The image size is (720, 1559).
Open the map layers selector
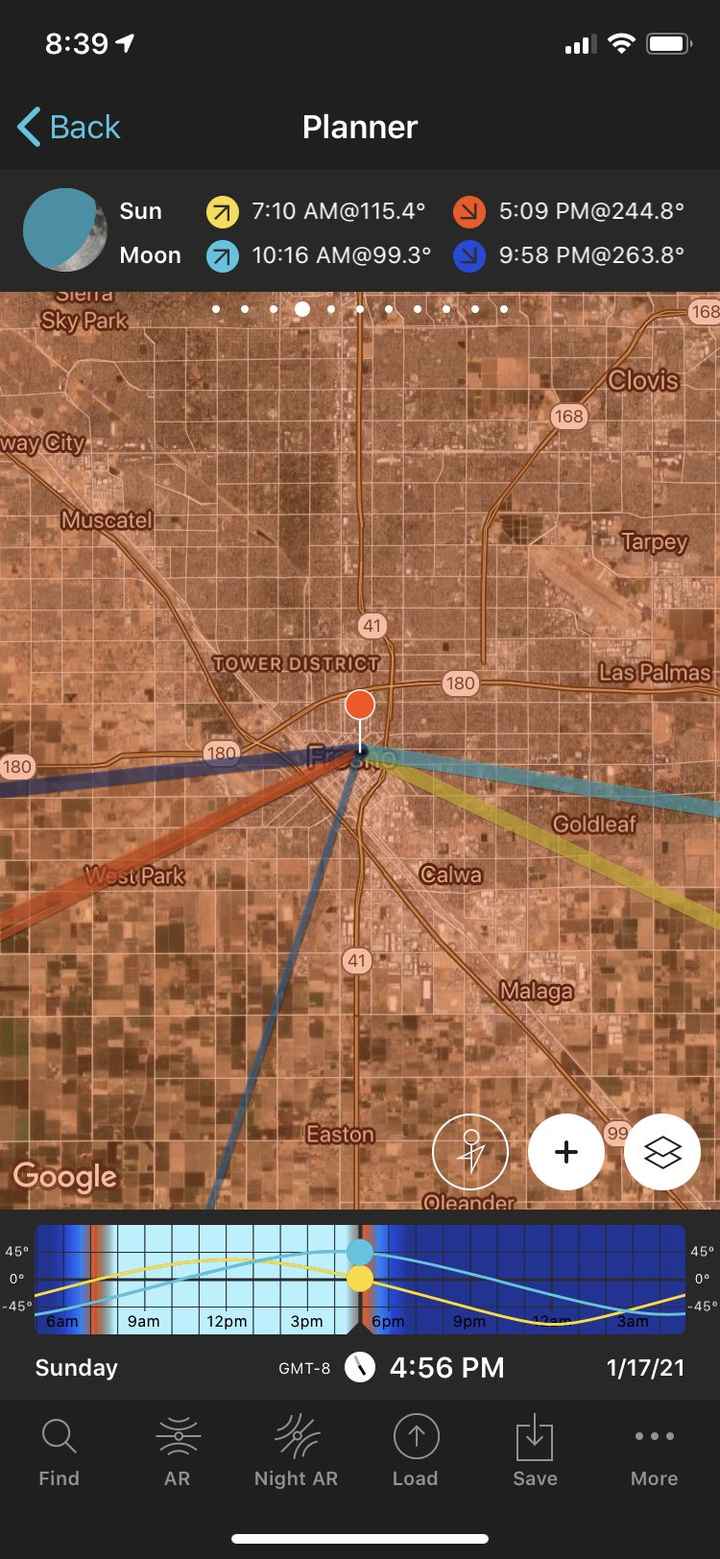click(x=662, y=1152)
